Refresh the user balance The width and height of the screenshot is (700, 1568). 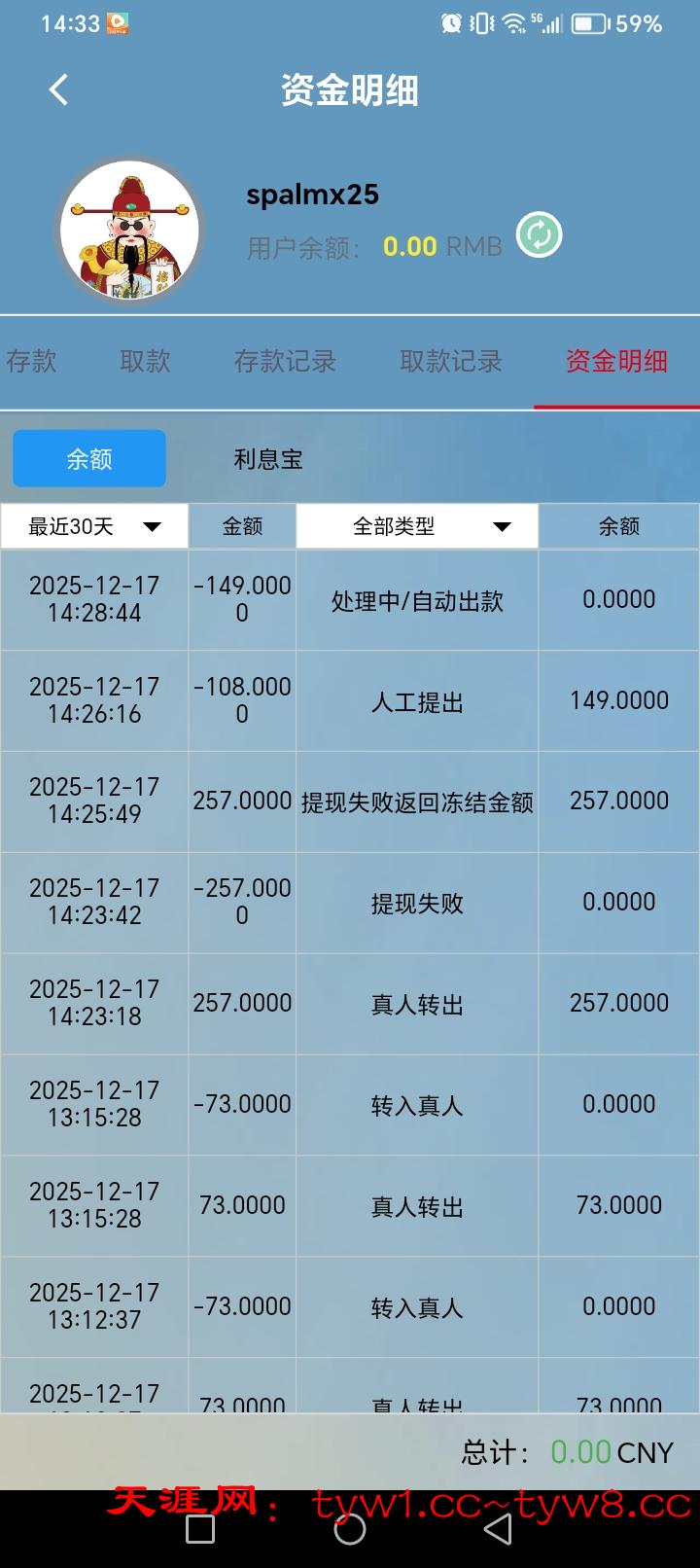(539, 234)
